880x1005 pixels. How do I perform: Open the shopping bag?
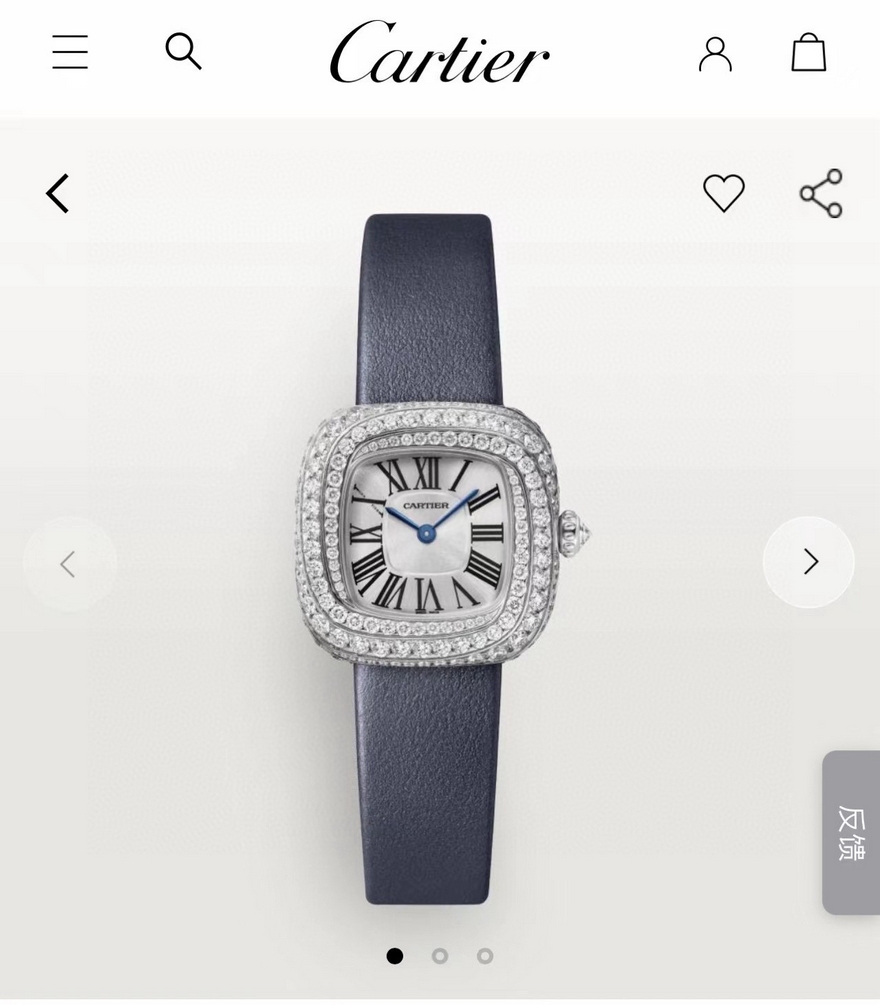click(x=809, y=52)
